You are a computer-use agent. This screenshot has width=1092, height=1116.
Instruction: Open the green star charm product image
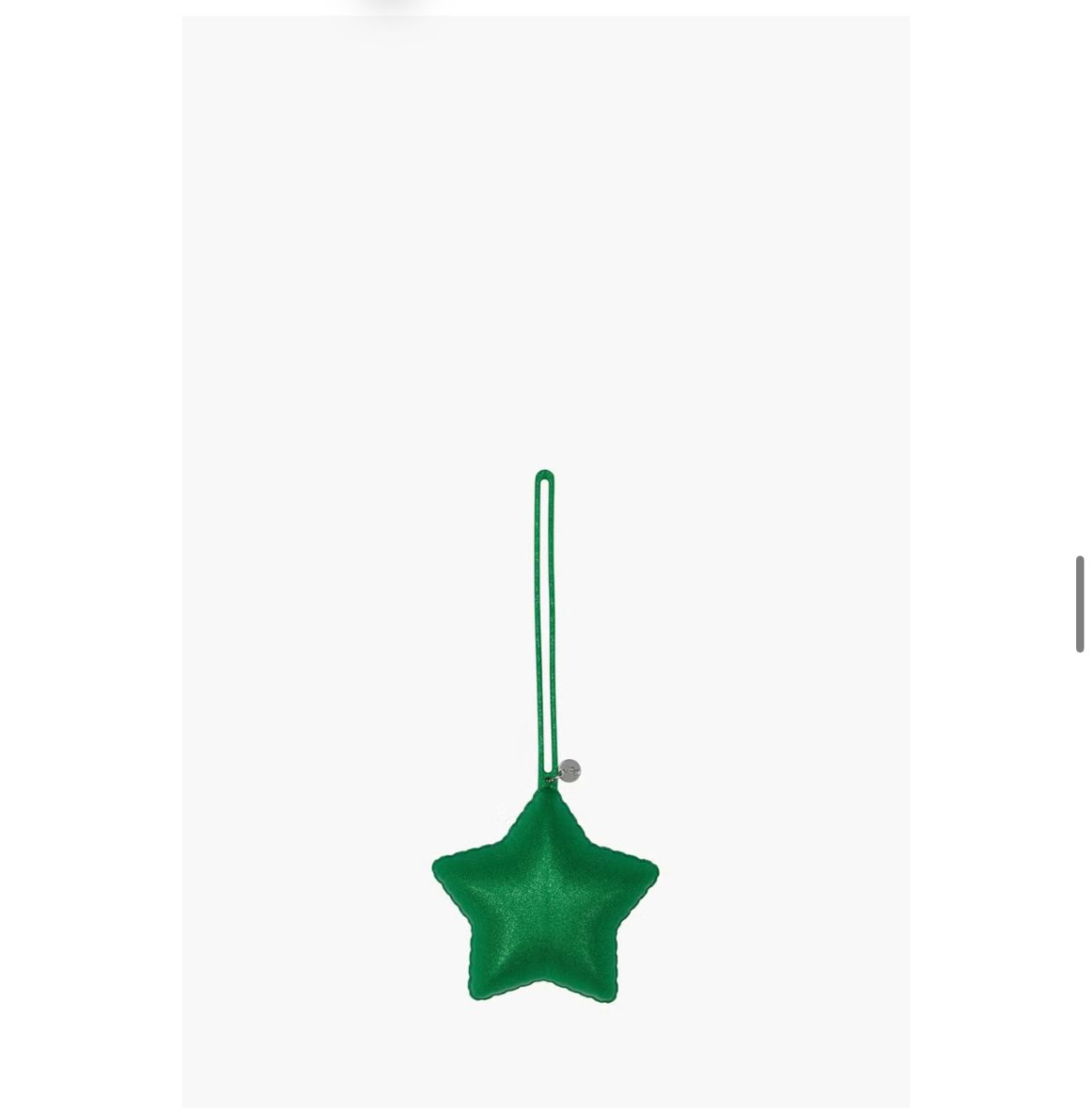[545, 893]
